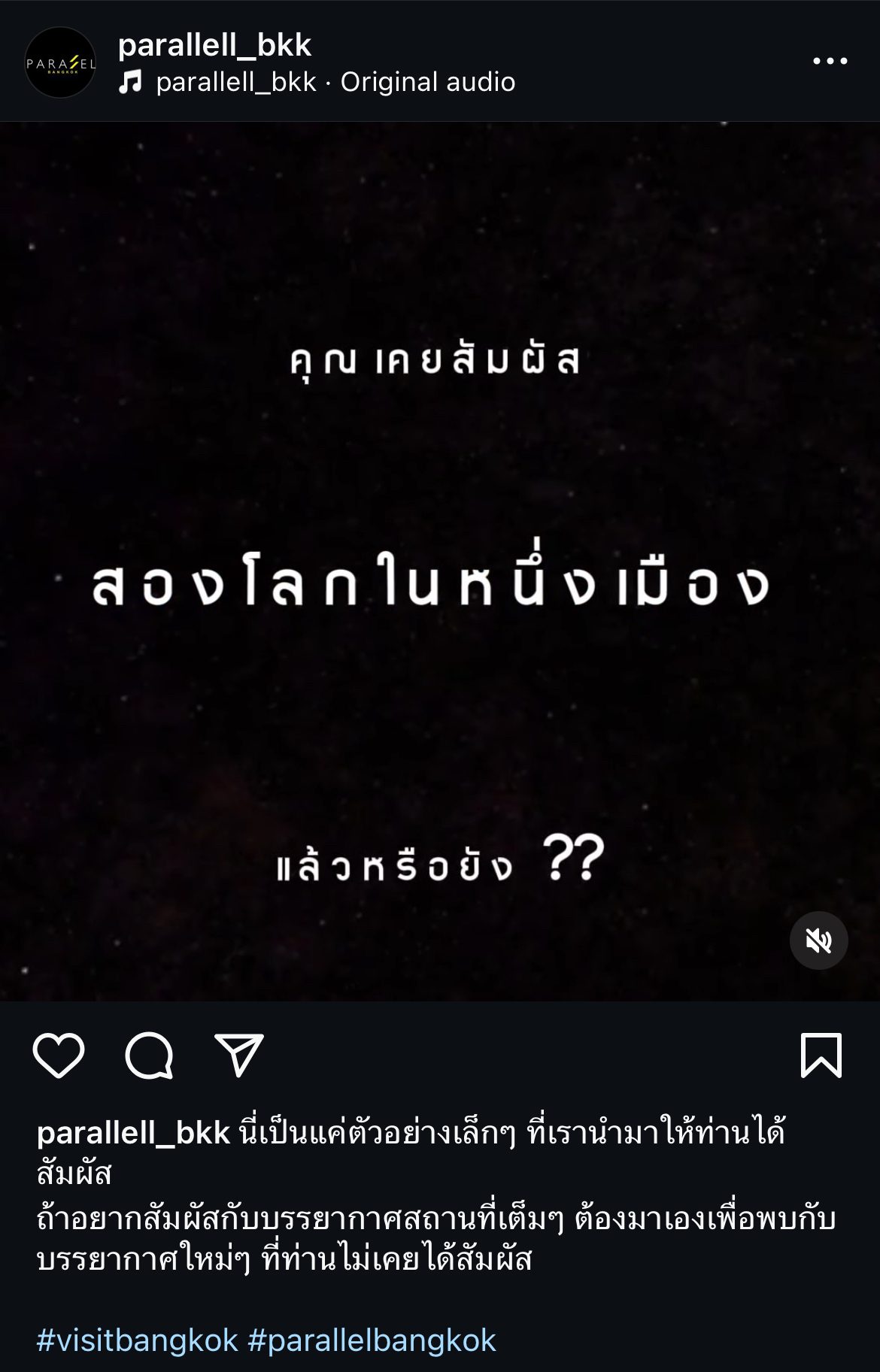Tap parallell_bkk name in the caption
880x1372 pixels.
coord(133,1132)
